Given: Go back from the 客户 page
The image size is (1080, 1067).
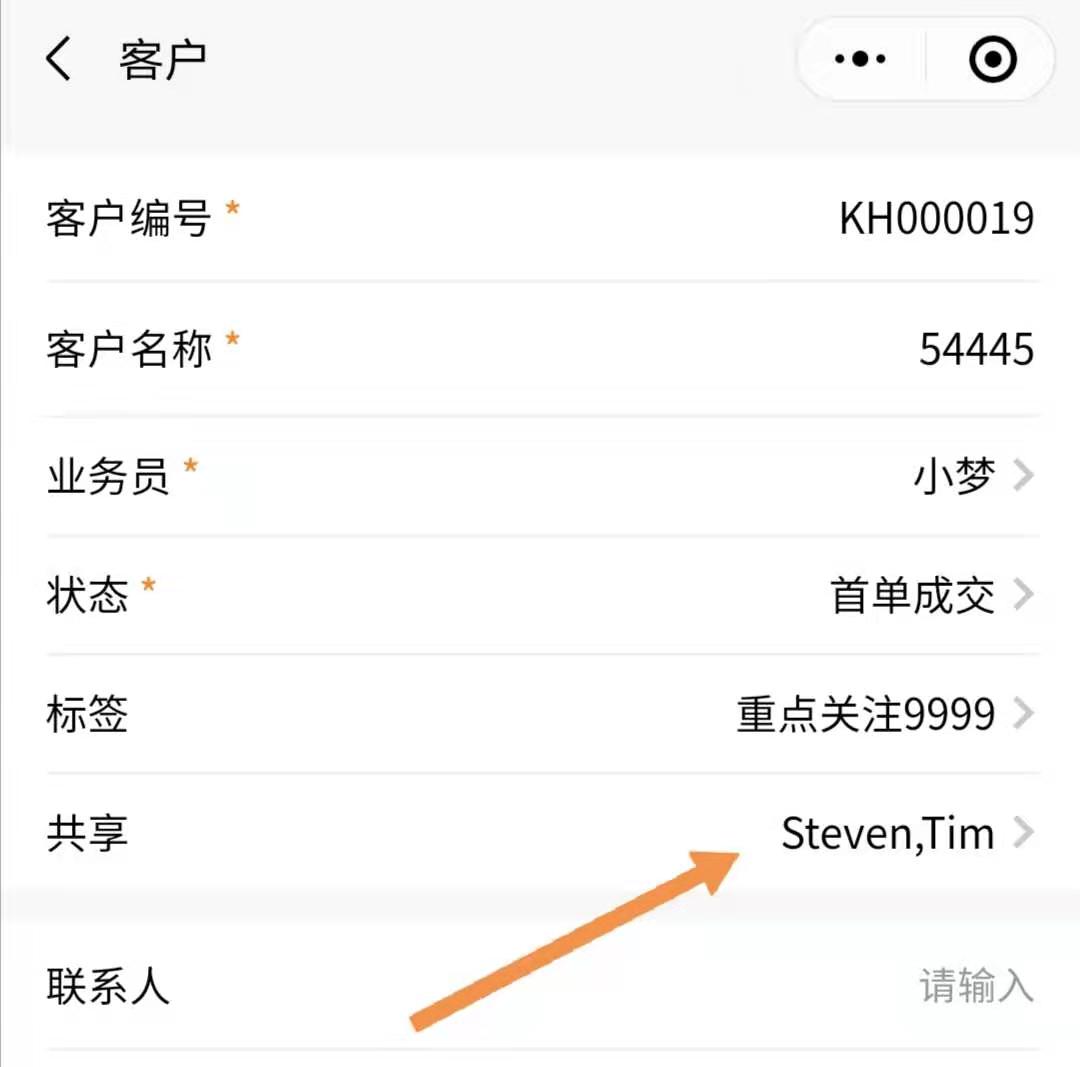Looking at the screenshot, I should [x=59, y=60].
